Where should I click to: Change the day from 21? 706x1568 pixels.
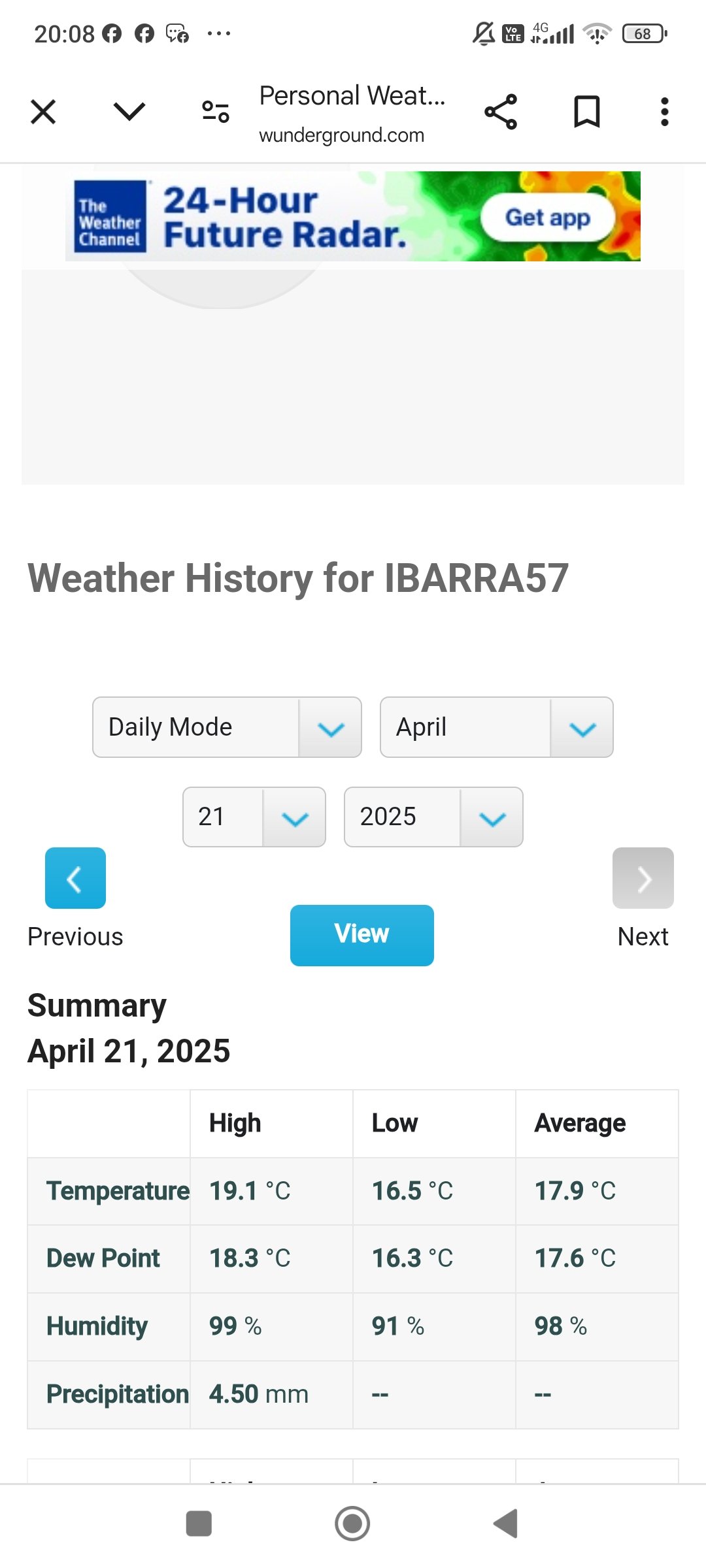pos(254,817)
